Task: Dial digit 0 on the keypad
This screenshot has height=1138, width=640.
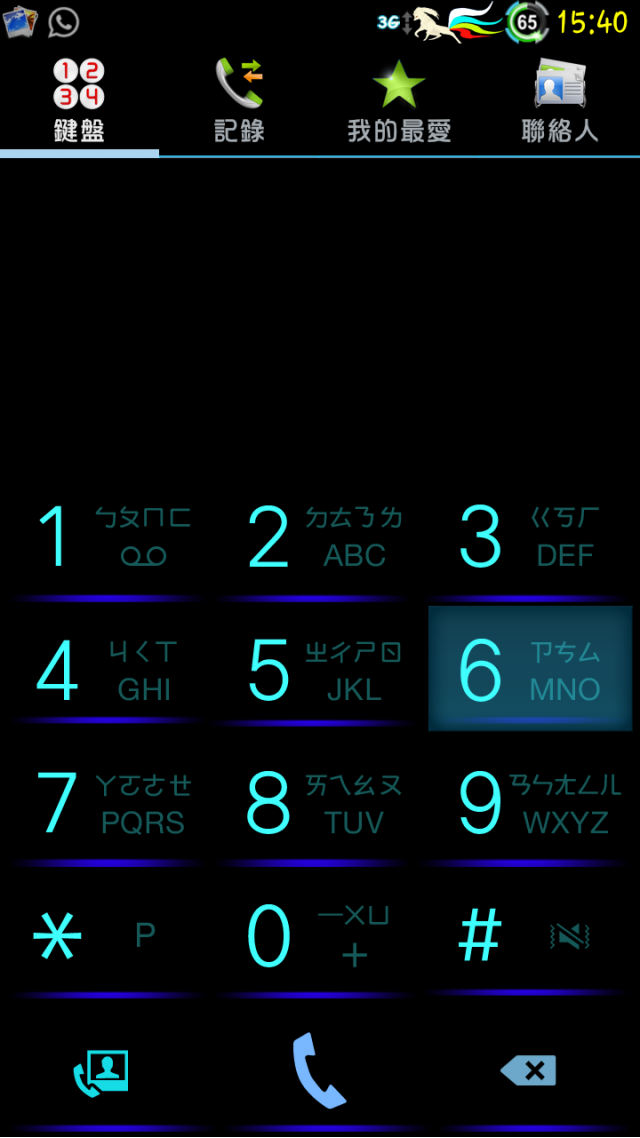Action: click(x=319, y=937)
